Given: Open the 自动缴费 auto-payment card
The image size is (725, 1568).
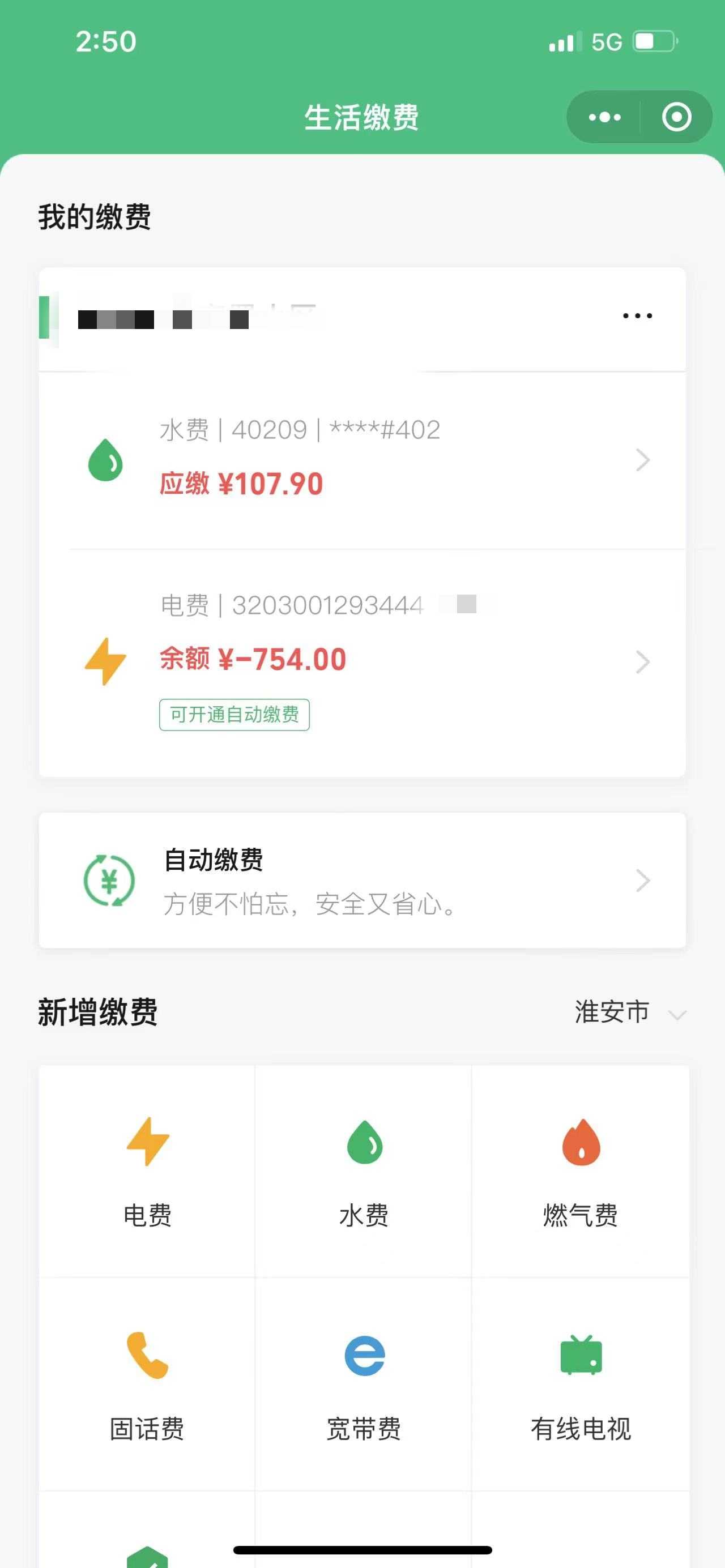Looking at the screenshot, I should pyautogui.click(x=362, y=880).
